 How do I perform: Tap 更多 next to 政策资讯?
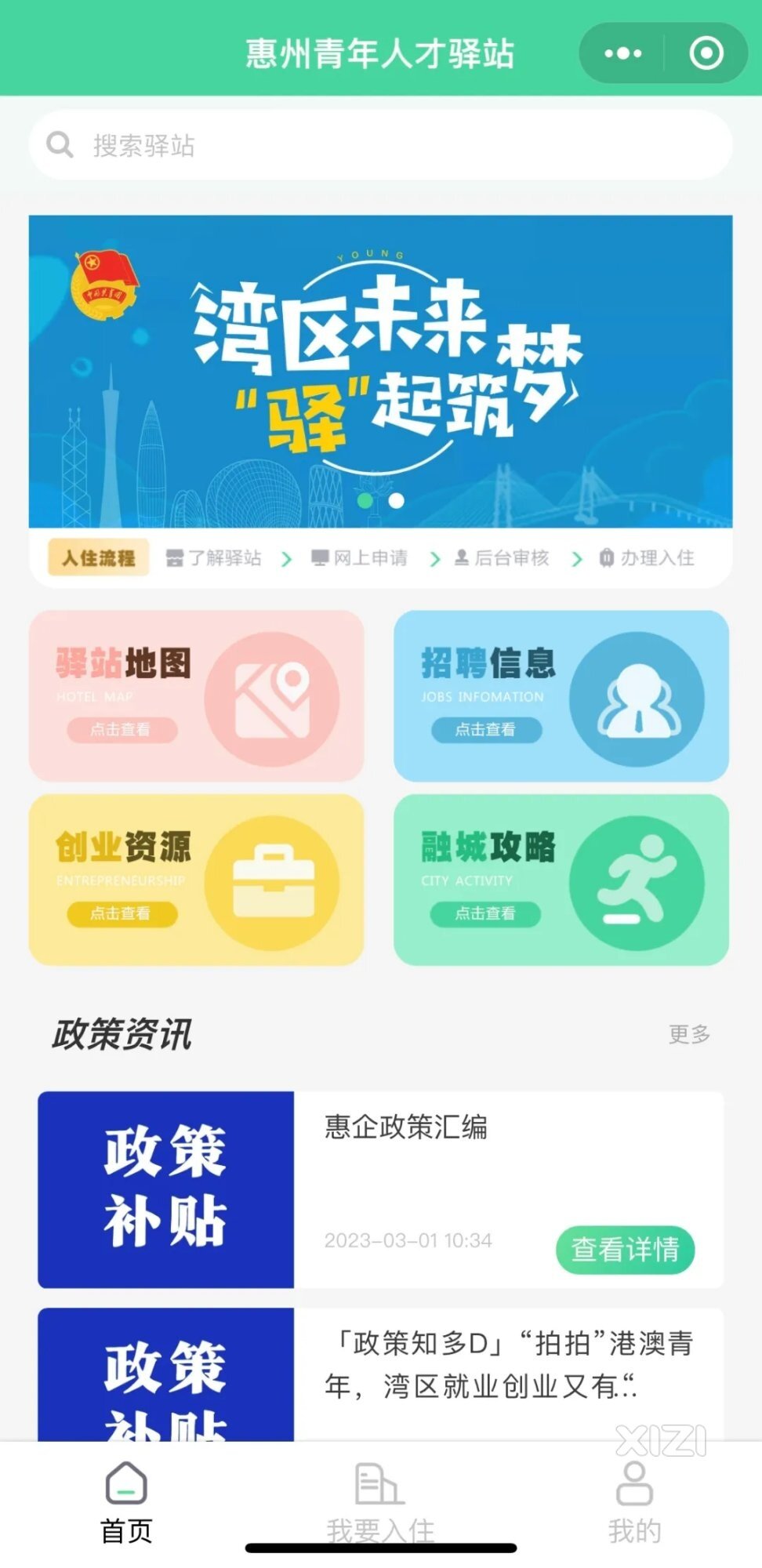(x=689, y=1034)
